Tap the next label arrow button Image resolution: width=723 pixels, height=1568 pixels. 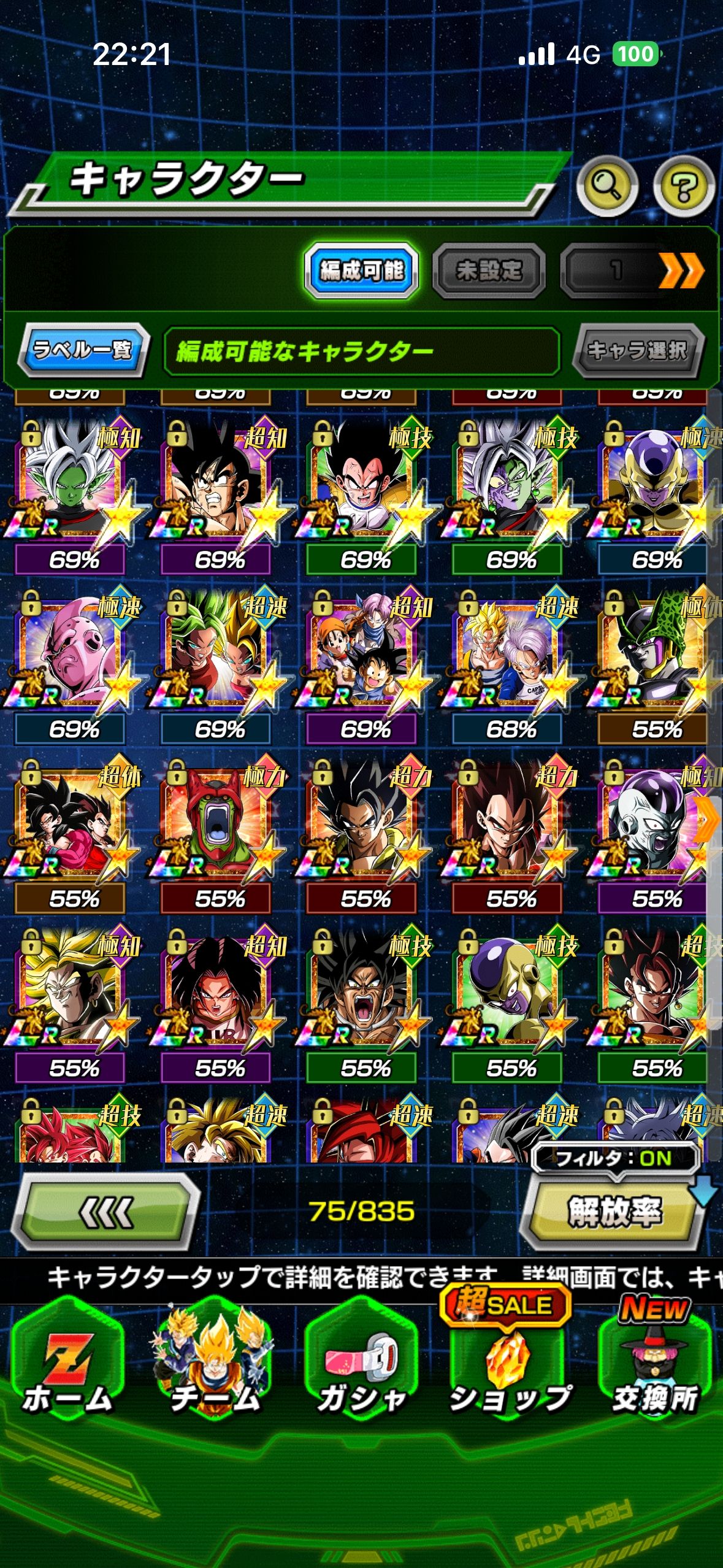pyautogui.click(x=681, y=270)
